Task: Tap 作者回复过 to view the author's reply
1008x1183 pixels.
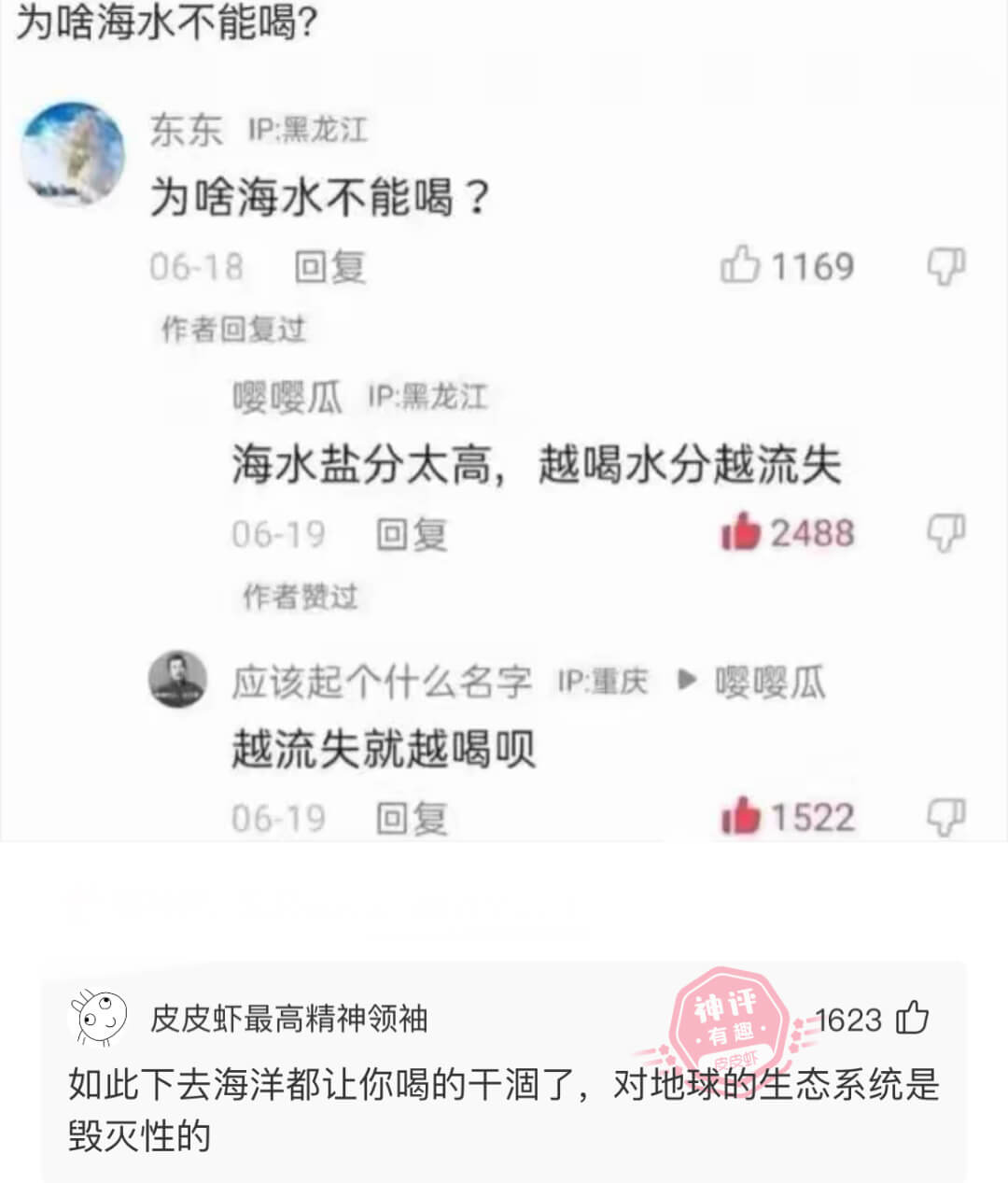Action: (x=231, y=330)
